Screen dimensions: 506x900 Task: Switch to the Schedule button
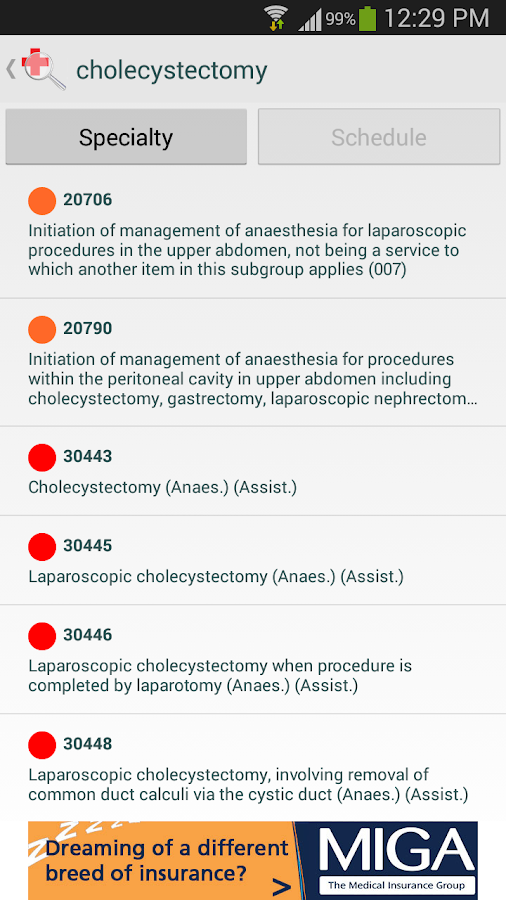point(379,137)
